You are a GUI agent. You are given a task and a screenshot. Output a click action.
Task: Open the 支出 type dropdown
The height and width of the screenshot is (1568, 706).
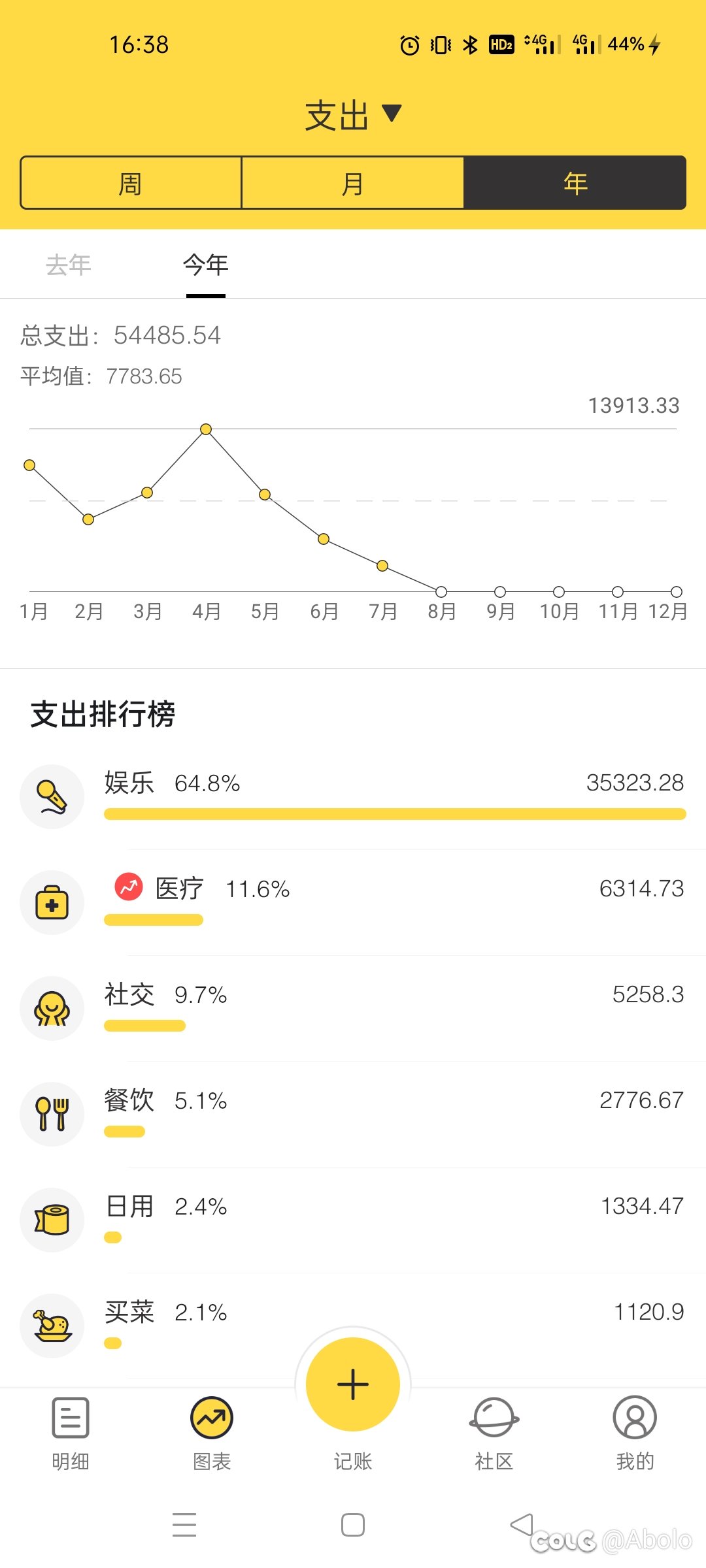(353, 116)
